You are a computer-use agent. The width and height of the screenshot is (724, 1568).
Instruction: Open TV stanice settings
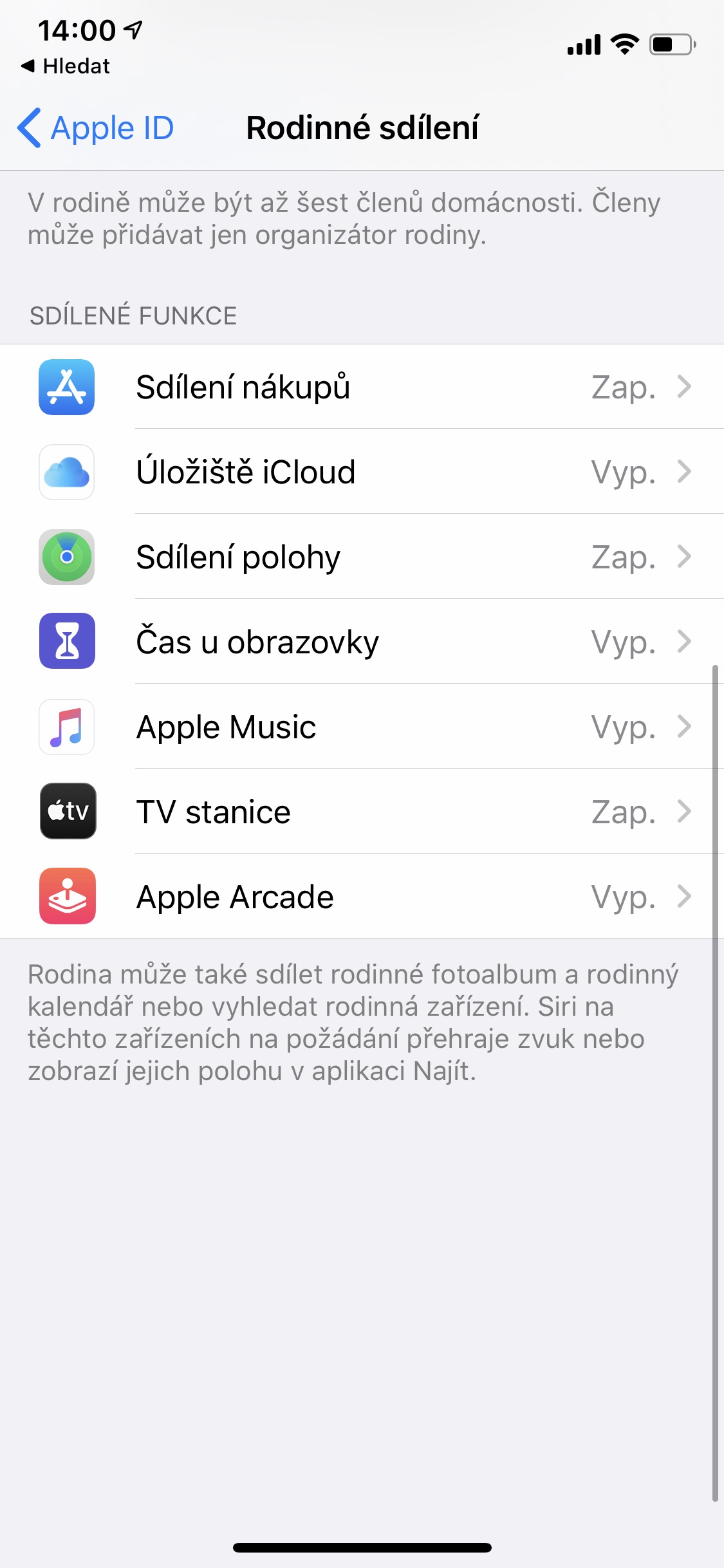[362, 812]
